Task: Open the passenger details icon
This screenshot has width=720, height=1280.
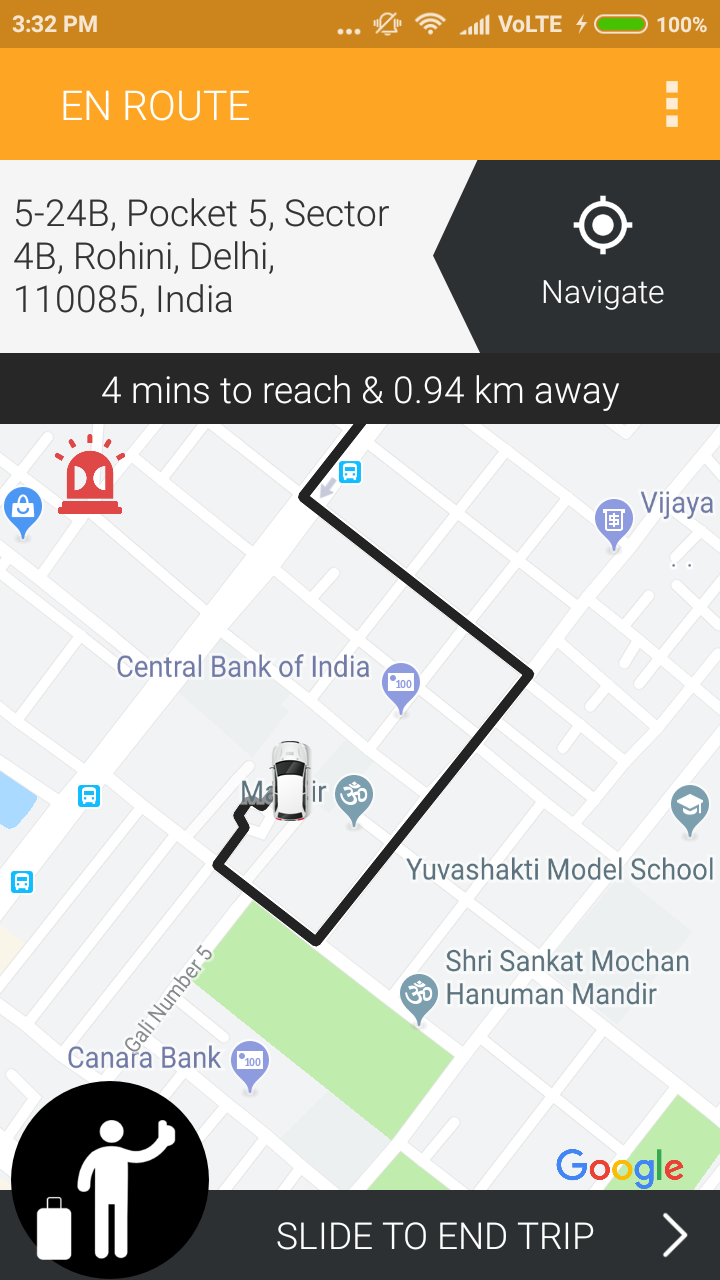Action: coord(109,1180)
